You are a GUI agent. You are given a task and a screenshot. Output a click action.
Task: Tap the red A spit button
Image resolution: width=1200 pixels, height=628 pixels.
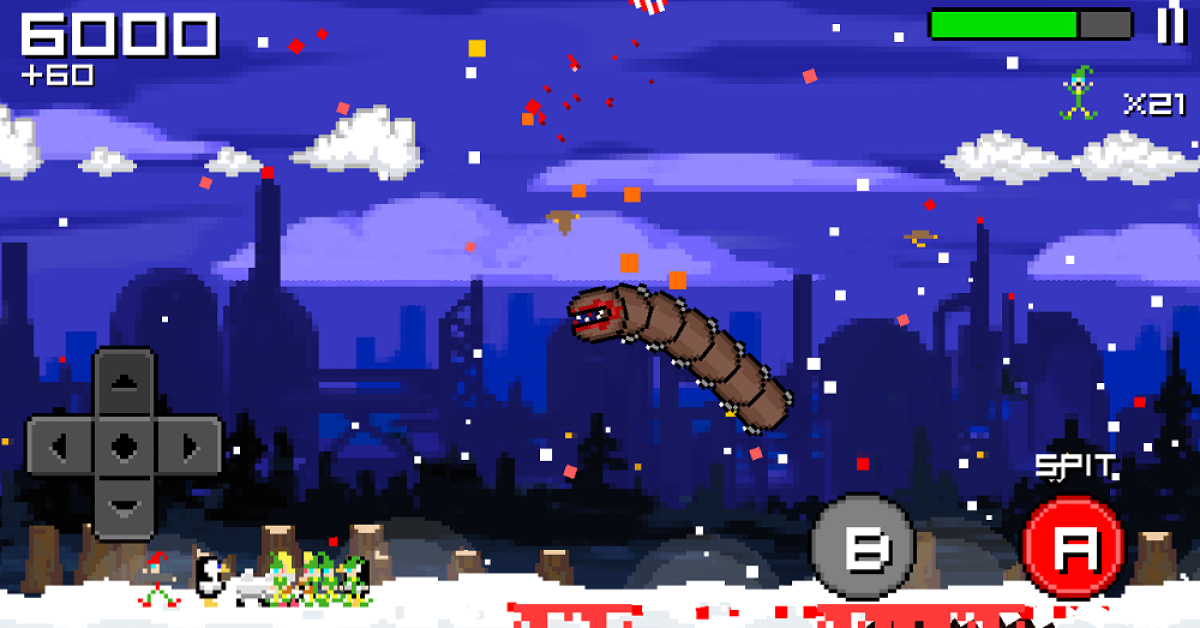(x=1075, y=547)
